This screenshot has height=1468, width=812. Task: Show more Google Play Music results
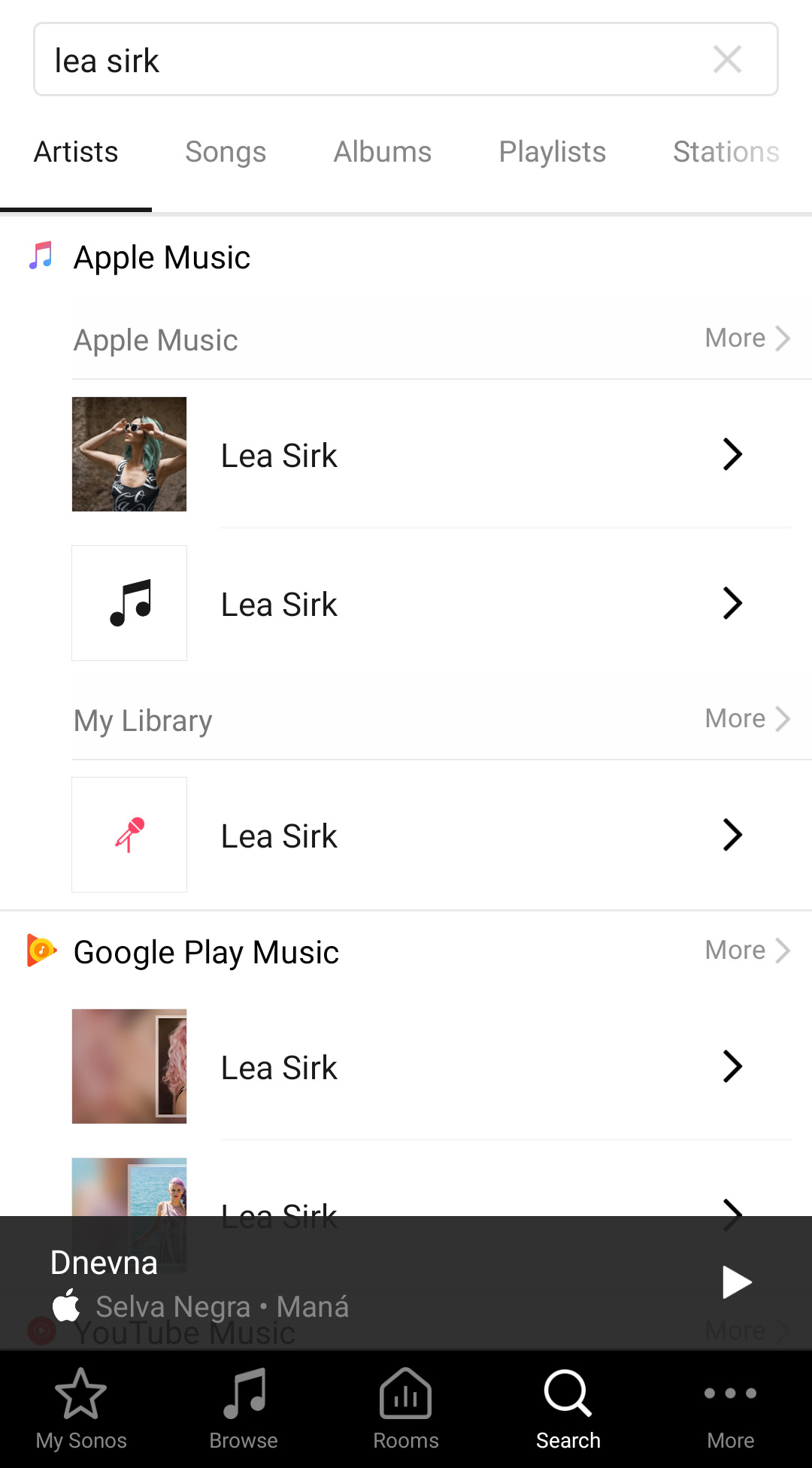click(x=747, y=951)
